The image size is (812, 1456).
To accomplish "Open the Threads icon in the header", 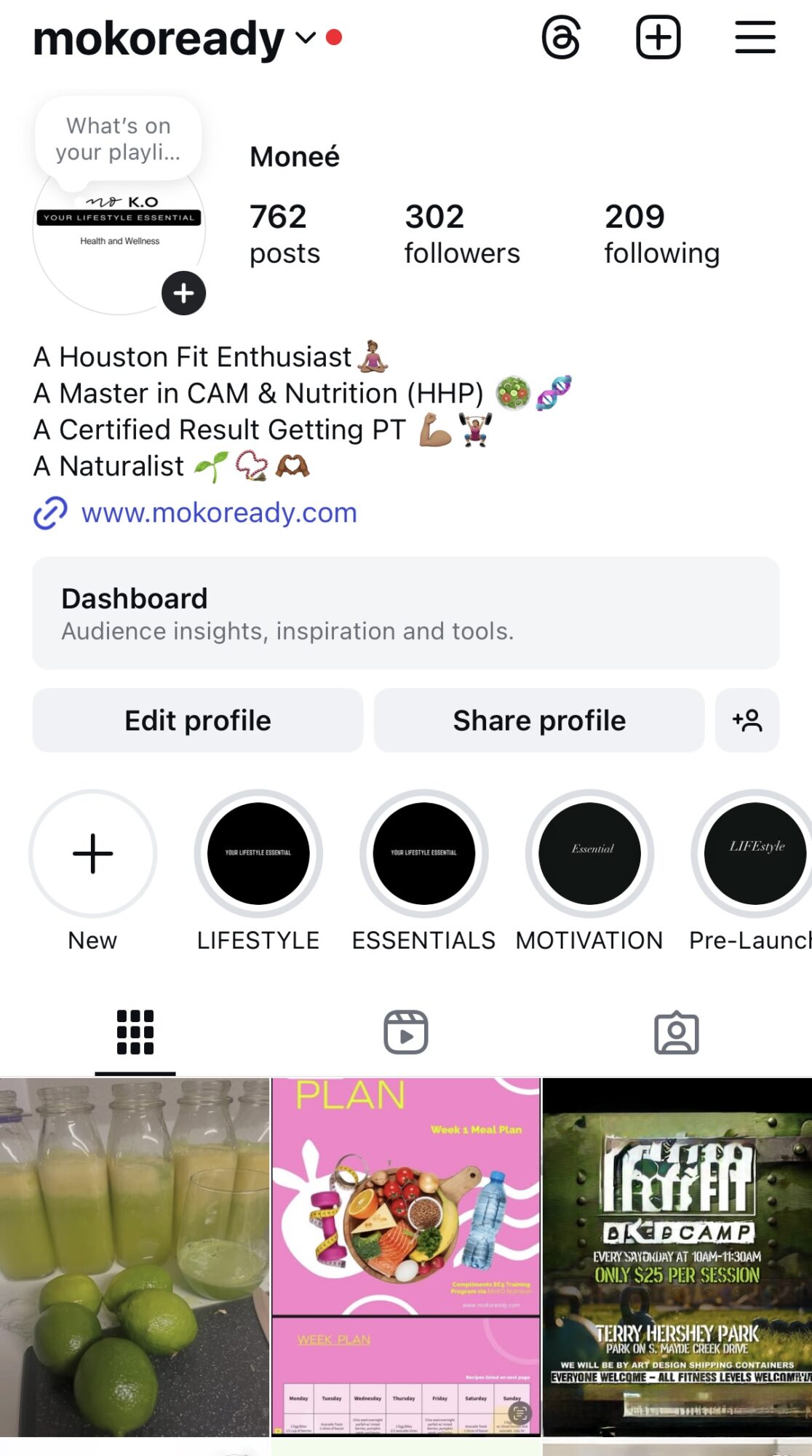I will [561, 38].
